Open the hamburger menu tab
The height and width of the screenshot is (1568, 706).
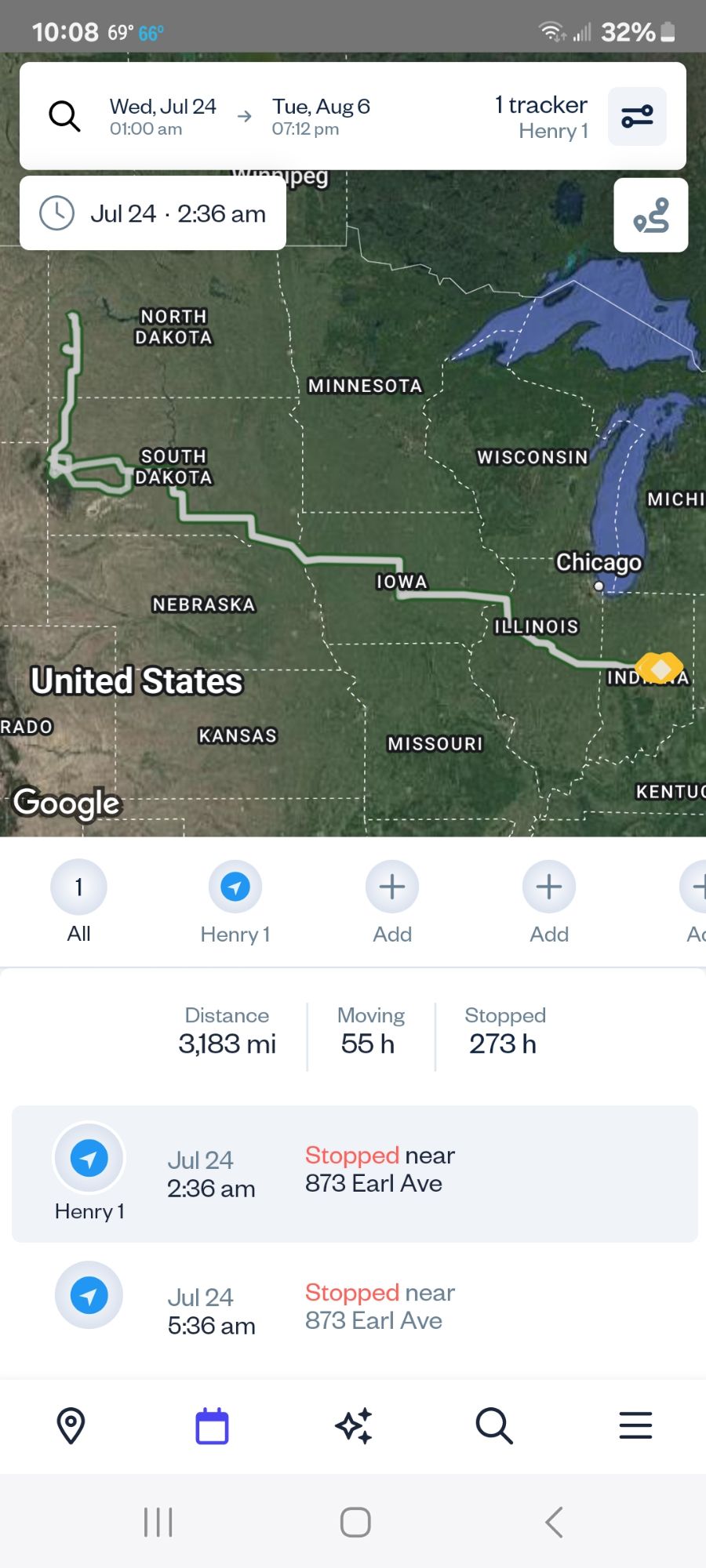click(635, 1425)
